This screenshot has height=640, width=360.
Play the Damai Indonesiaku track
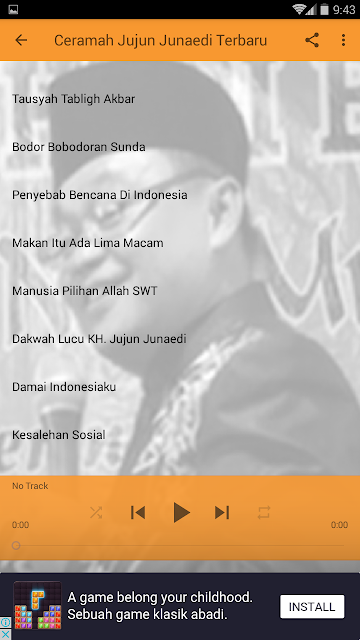click(x=180, y=387)
